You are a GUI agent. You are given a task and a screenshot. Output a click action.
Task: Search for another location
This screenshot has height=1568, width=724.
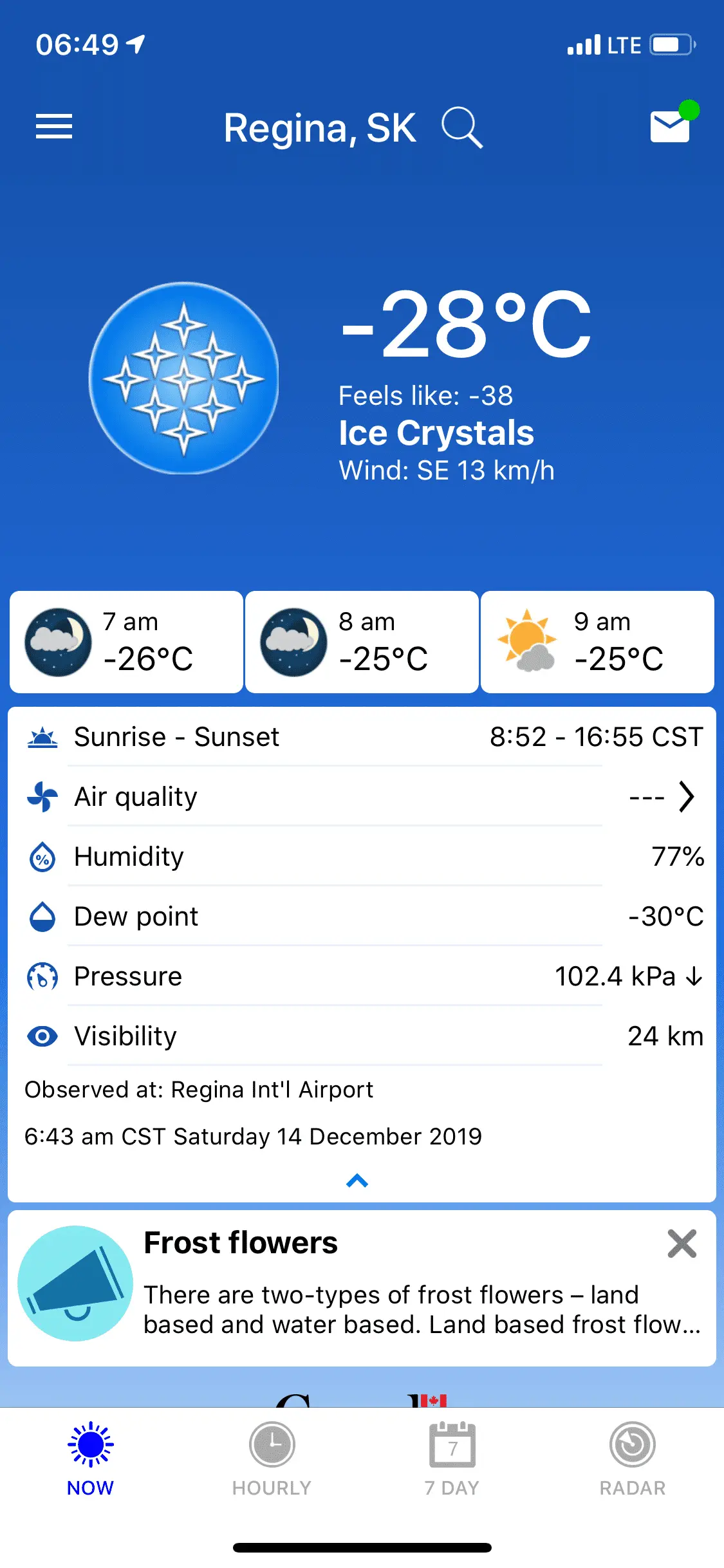tap(462, 127)
